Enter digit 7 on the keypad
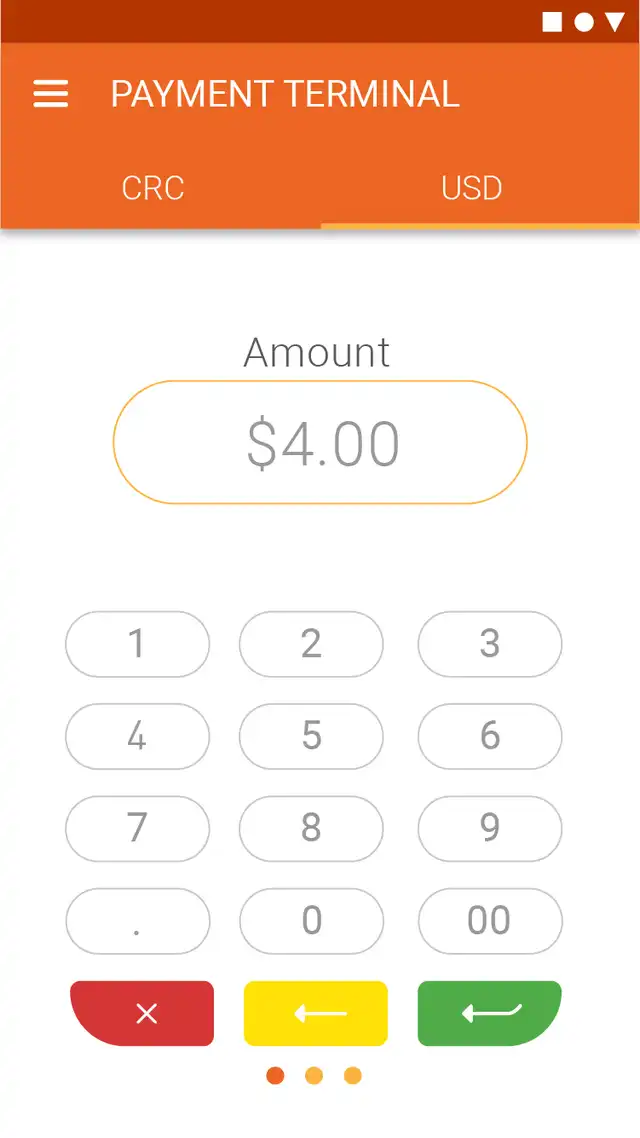Viewport: 640px width, 1138px height. click(137, 828)
